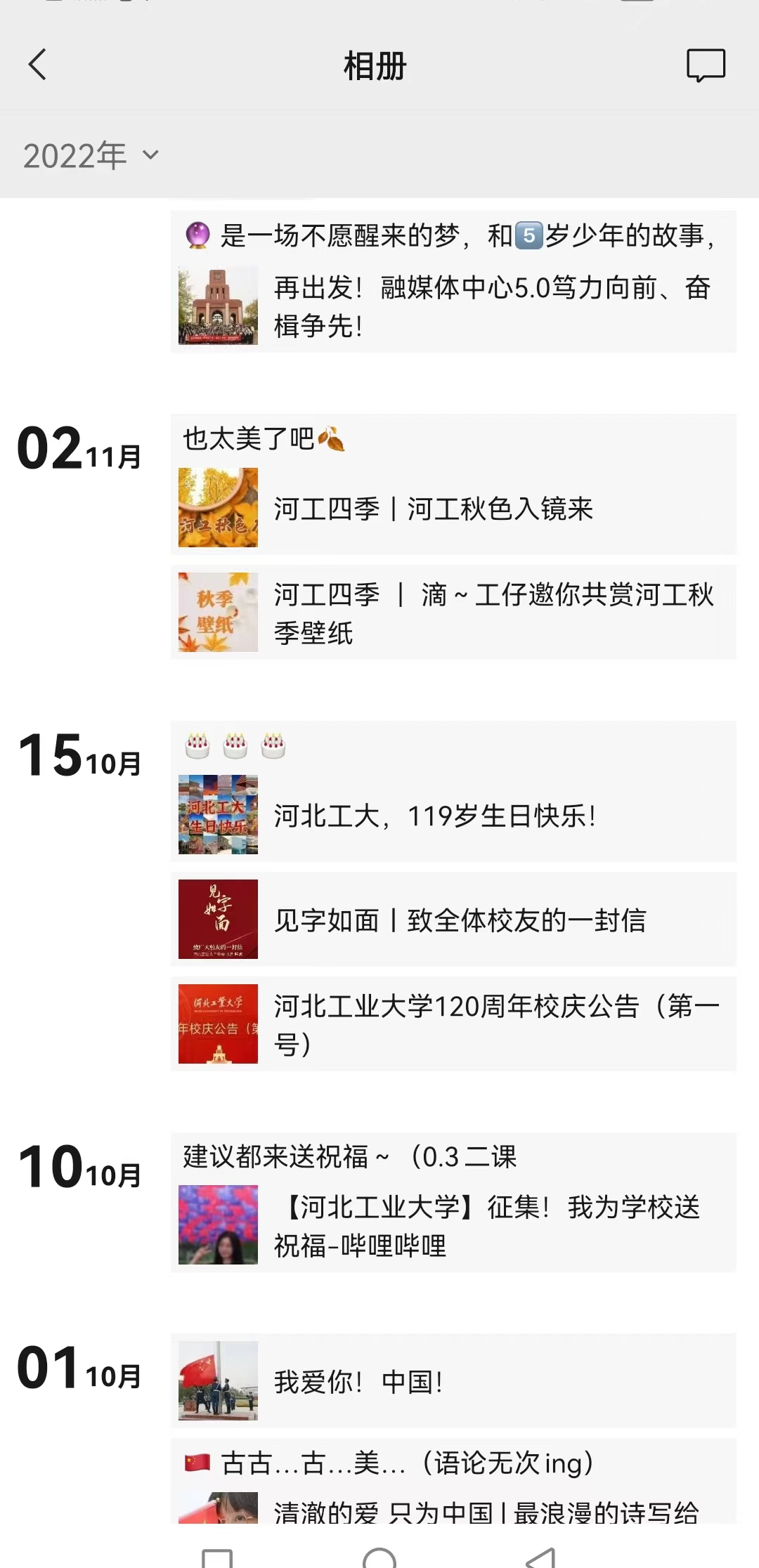Tap the system home button
Image resolution: width=759 pixels, height=1568 pixels.
click(379, 1558)
